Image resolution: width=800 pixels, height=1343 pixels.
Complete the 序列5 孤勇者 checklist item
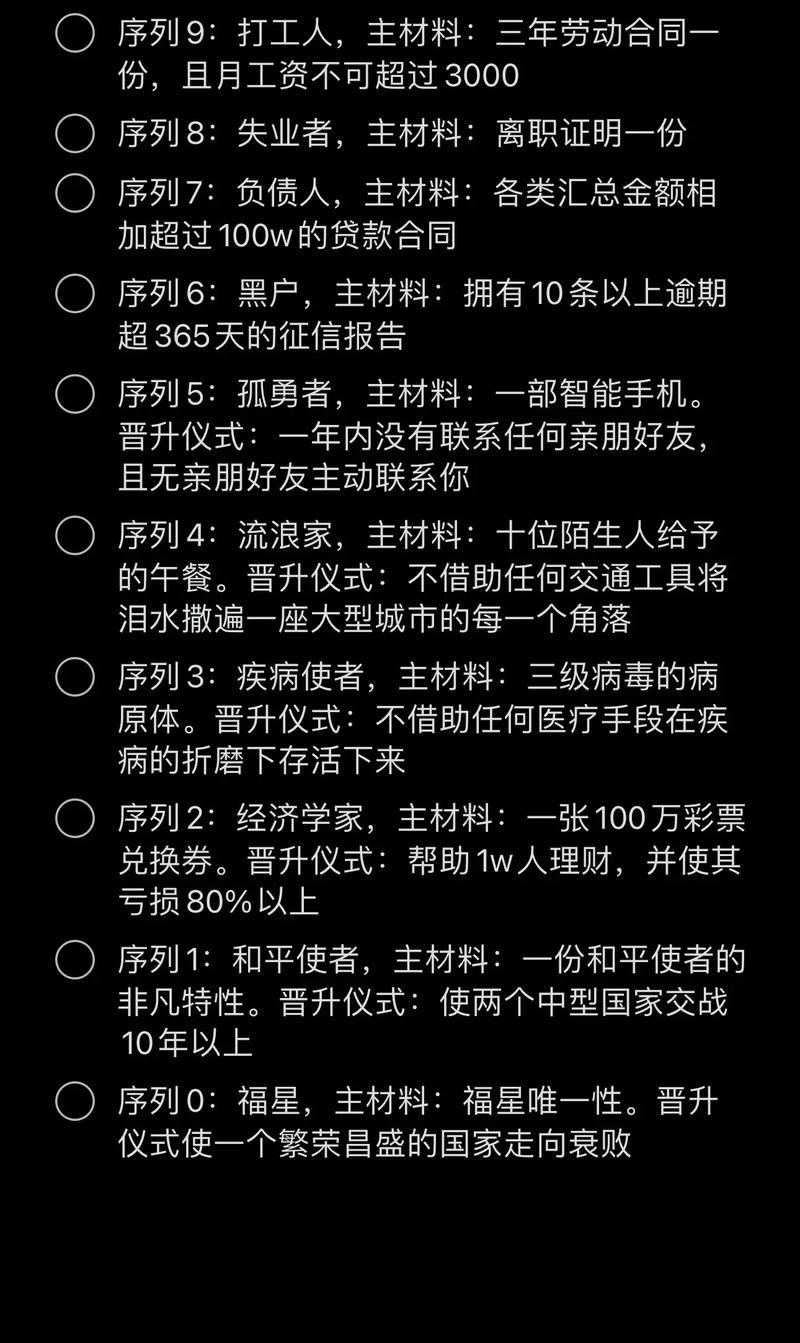pos(75,394)
